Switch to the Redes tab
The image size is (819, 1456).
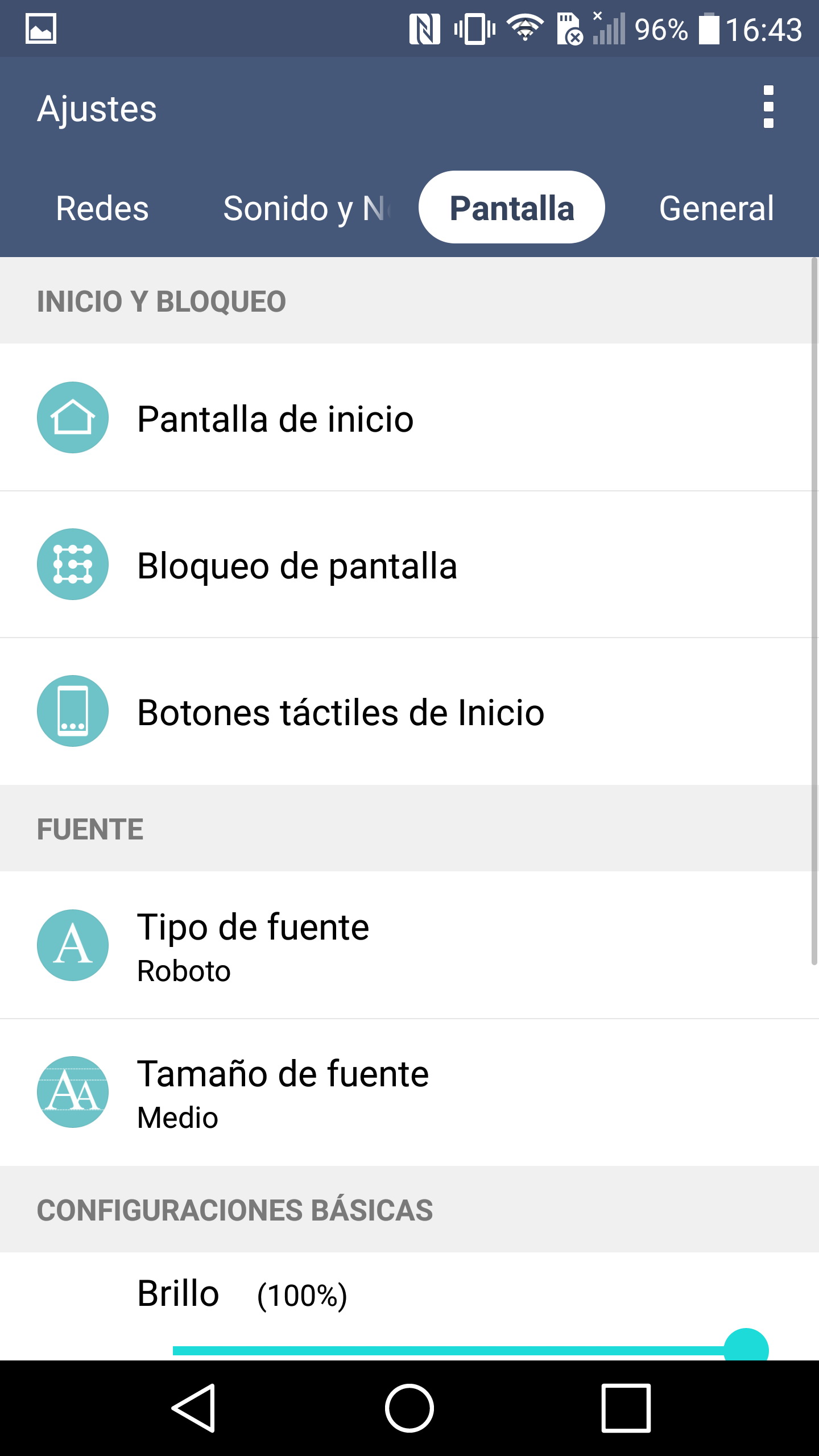102,208
